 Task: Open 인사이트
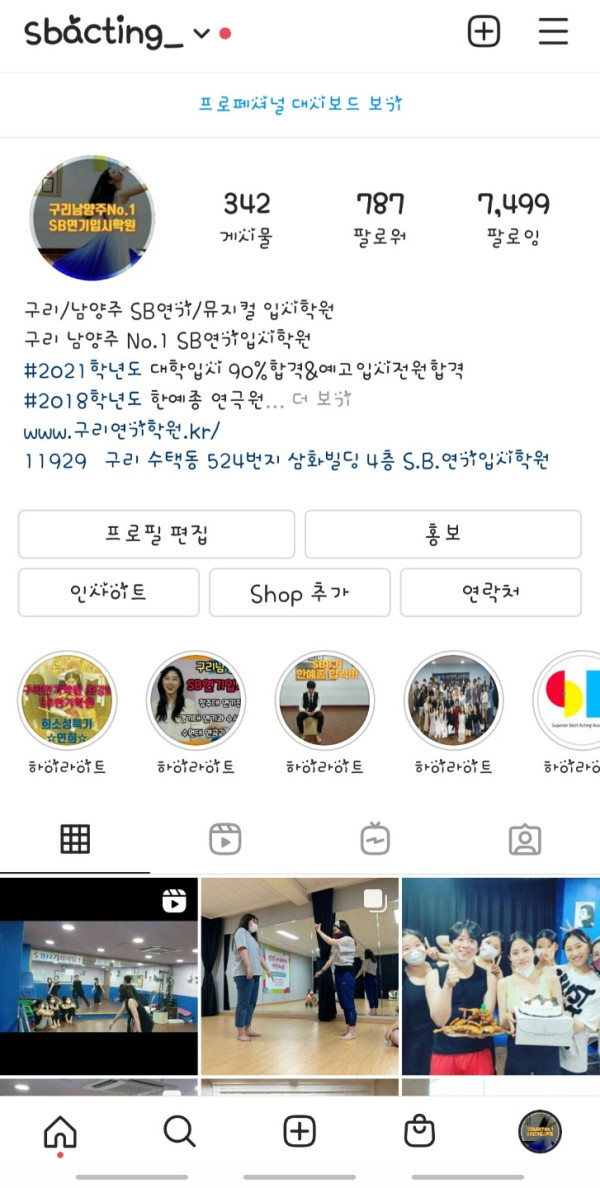(108, 593)
